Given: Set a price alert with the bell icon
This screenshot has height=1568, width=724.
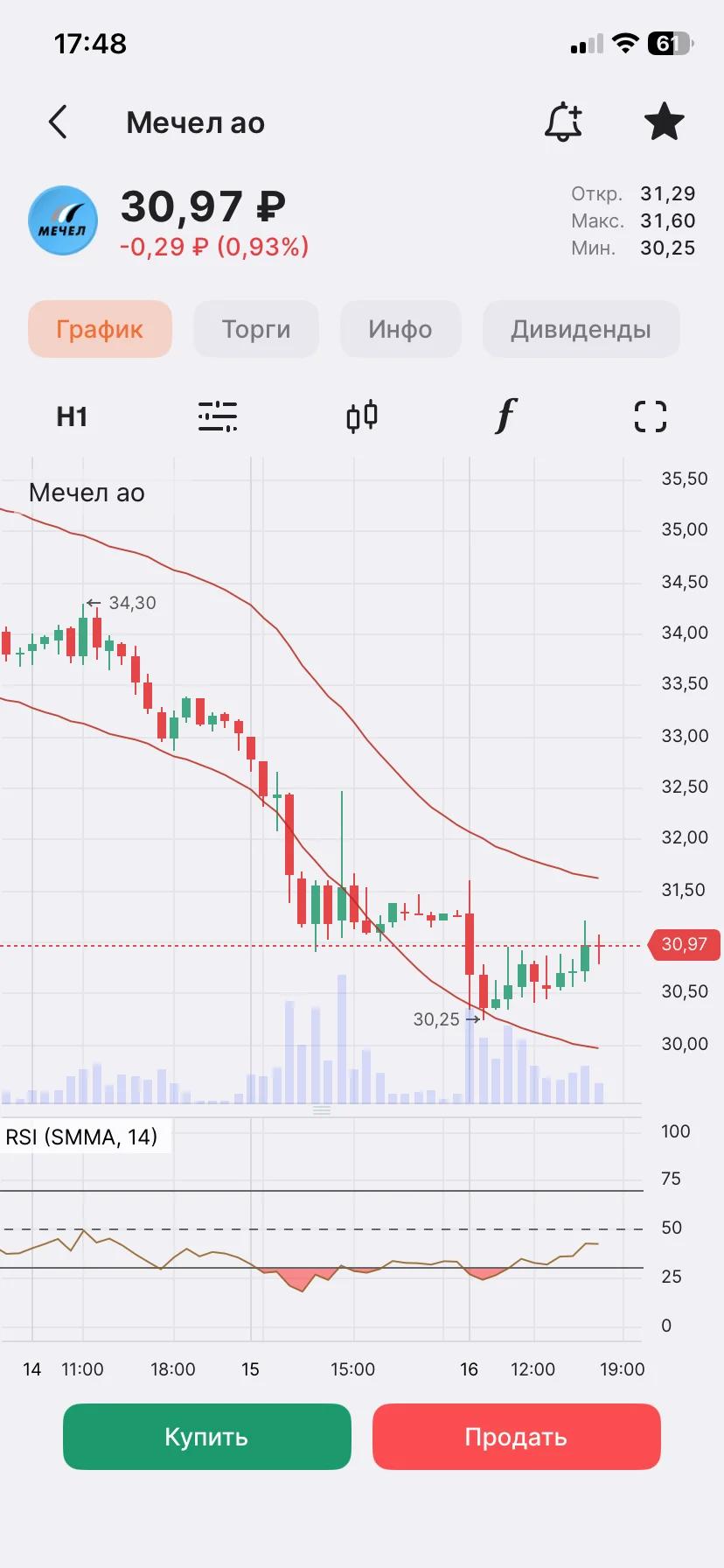Looking at the screenshot, I should pyautogui.click(x=563, y=122).
